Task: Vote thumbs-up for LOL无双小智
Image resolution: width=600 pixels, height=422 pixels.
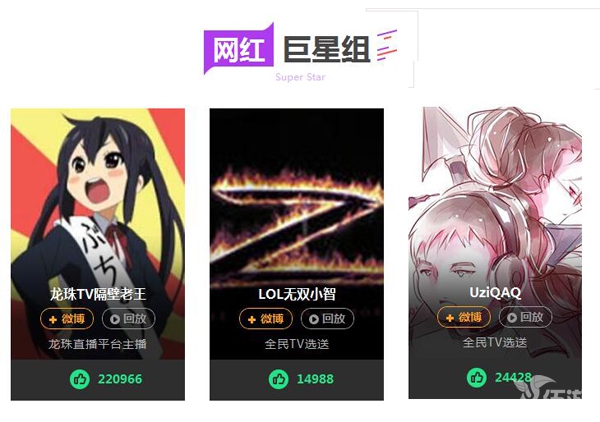Action: (x=278, y=379)
